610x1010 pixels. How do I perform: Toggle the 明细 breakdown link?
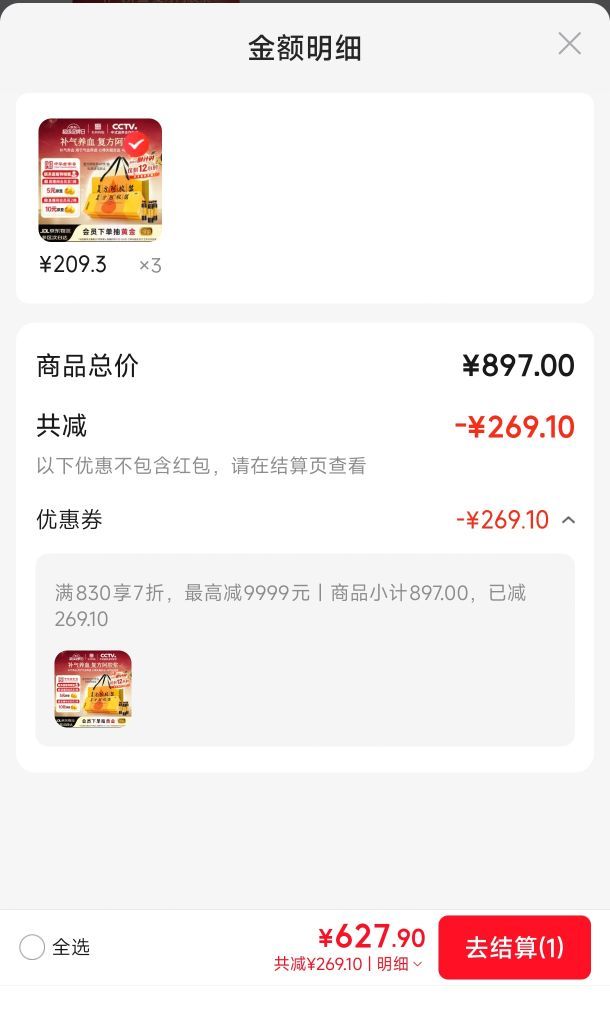[x=399, y=964]
